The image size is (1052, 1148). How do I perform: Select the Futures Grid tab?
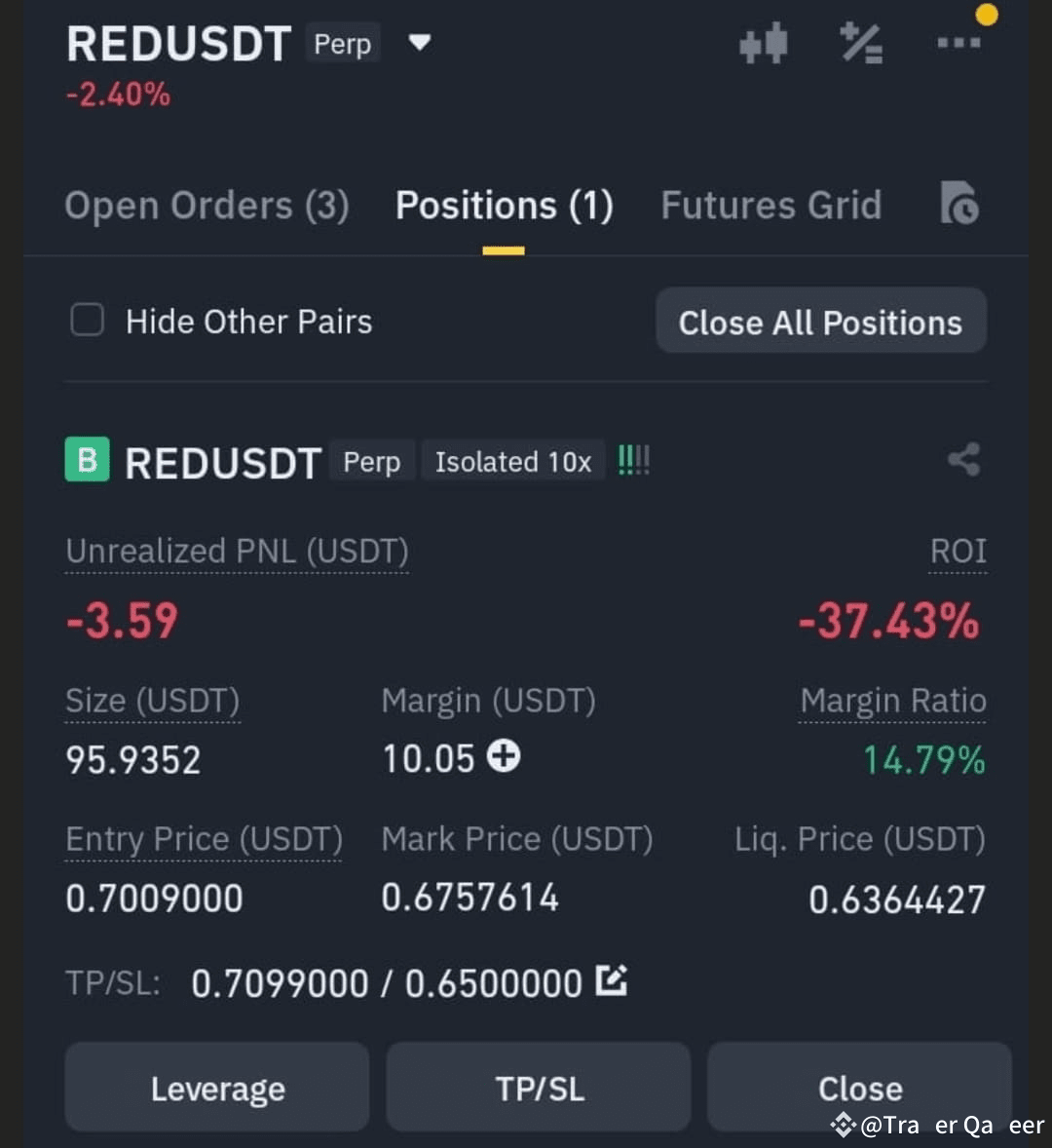coord(771,205)
